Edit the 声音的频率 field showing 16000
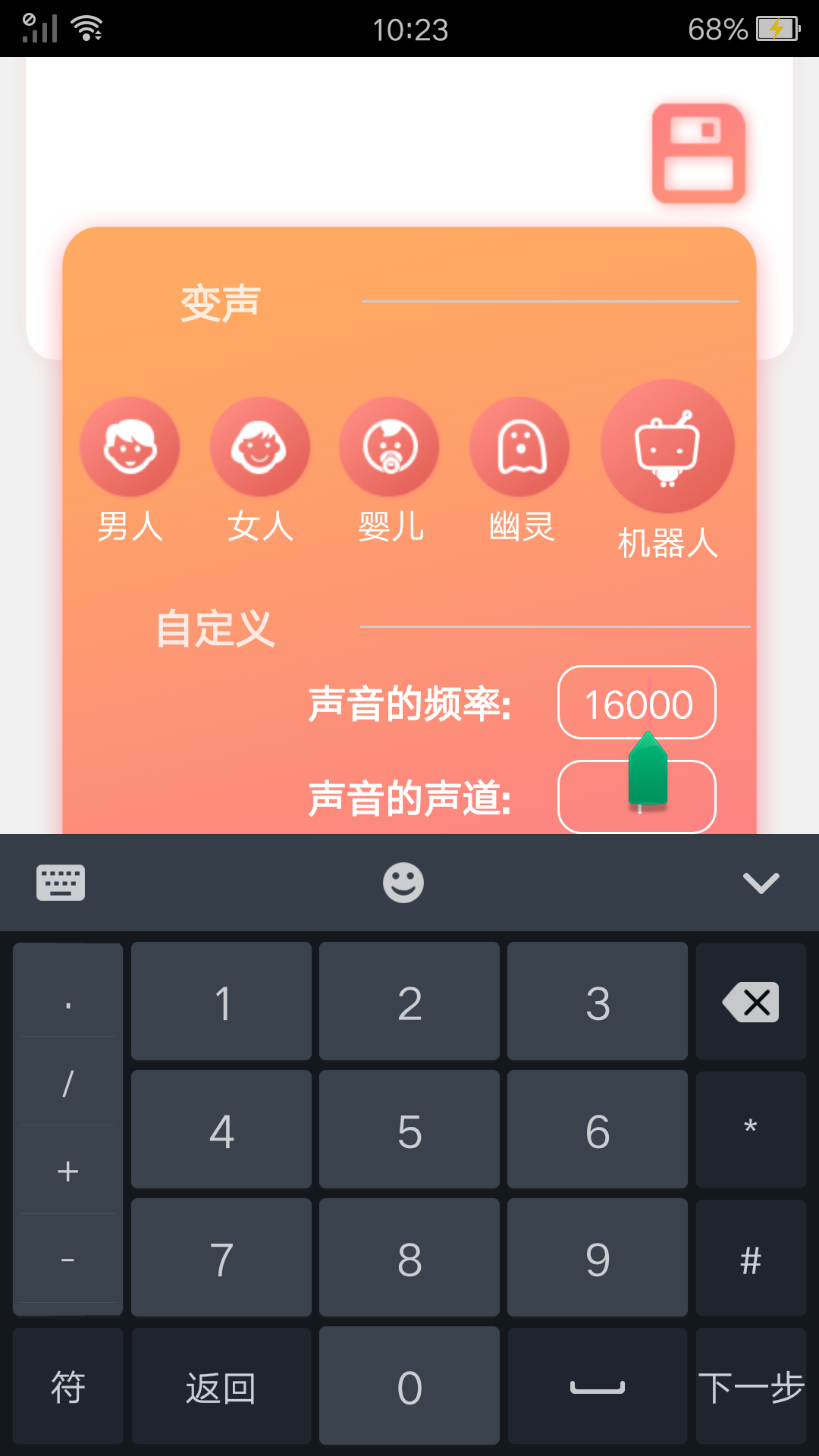 [x=637, y=703]
